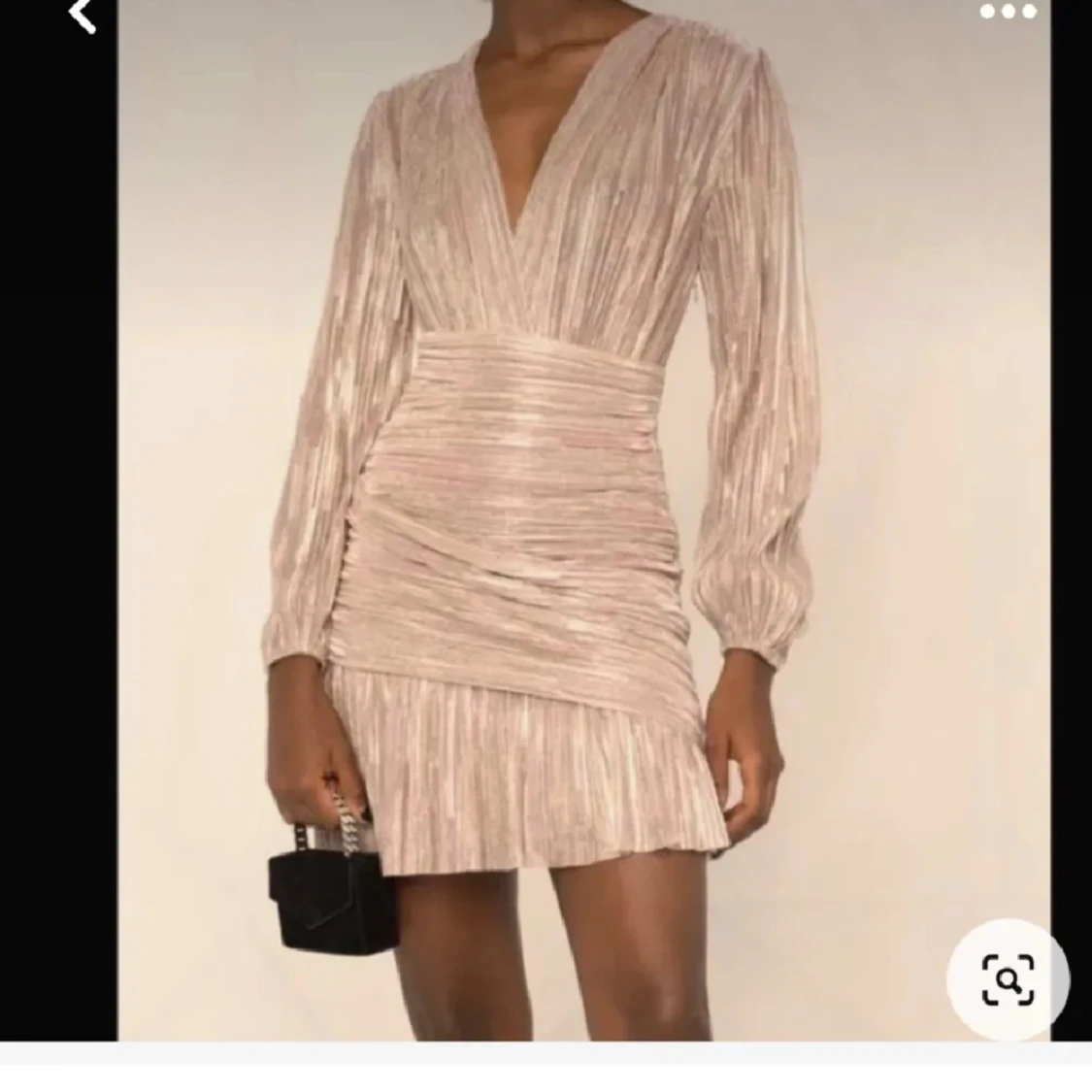
Task: Tap the visual search lens button
Action: [x=1008, y=978]
